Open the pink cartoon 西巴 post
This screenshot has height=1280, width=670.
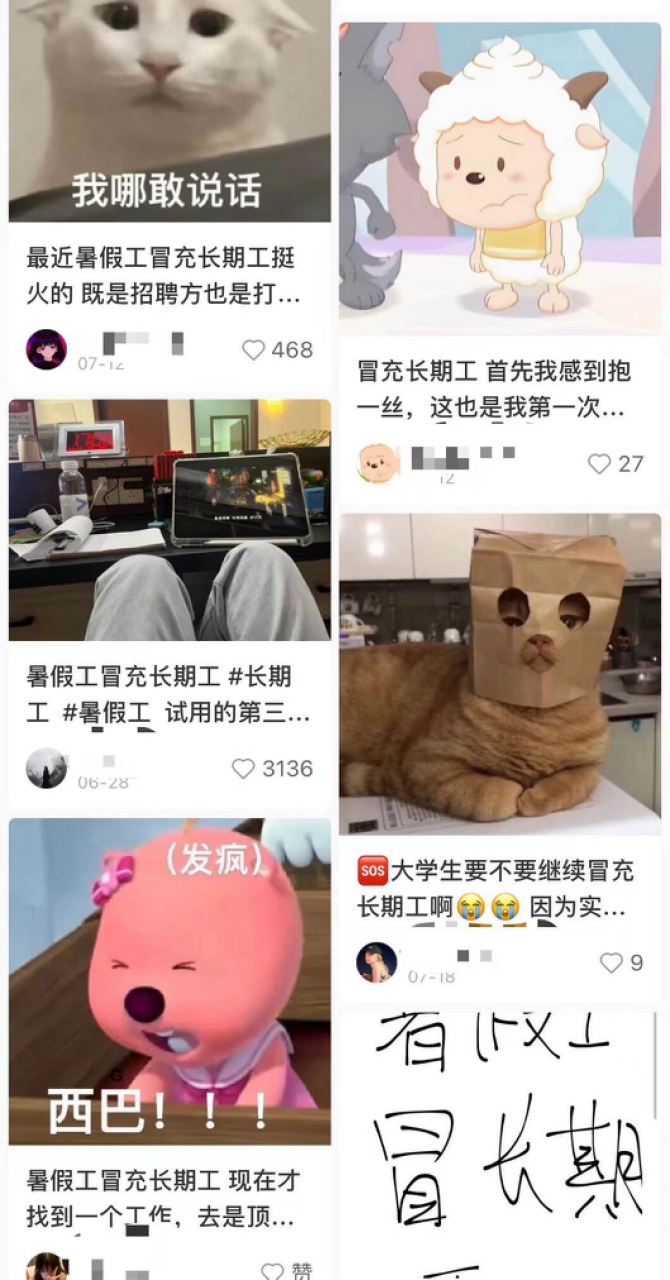[x=169, y=980]
